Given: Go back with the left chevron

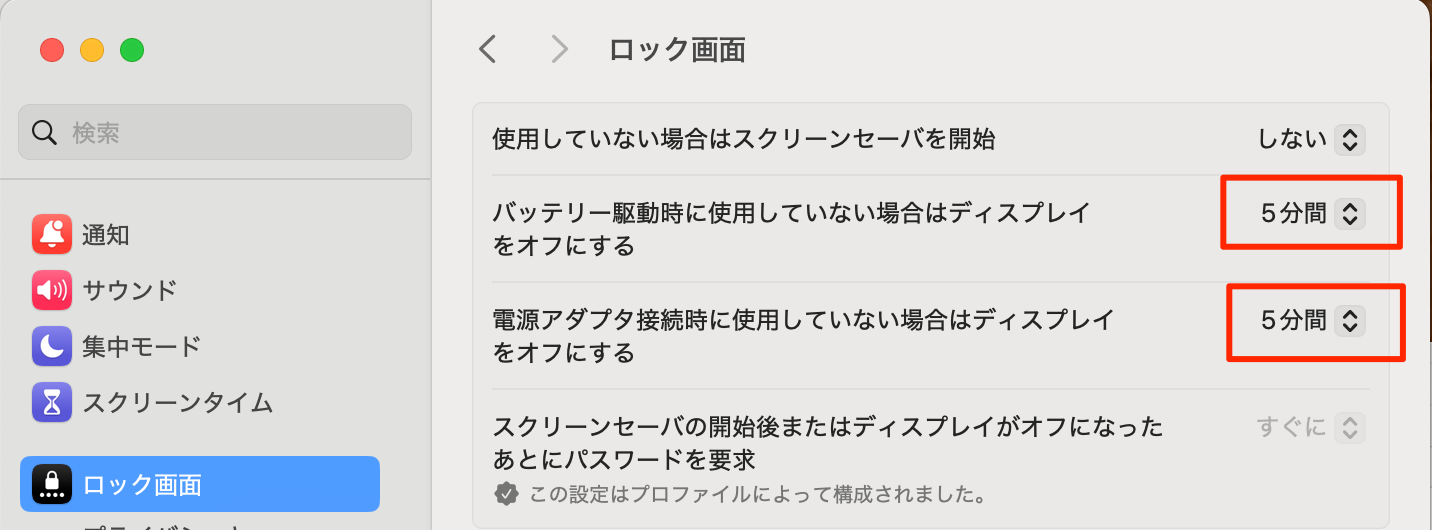Looking at the screenshot, I should 488,49.
